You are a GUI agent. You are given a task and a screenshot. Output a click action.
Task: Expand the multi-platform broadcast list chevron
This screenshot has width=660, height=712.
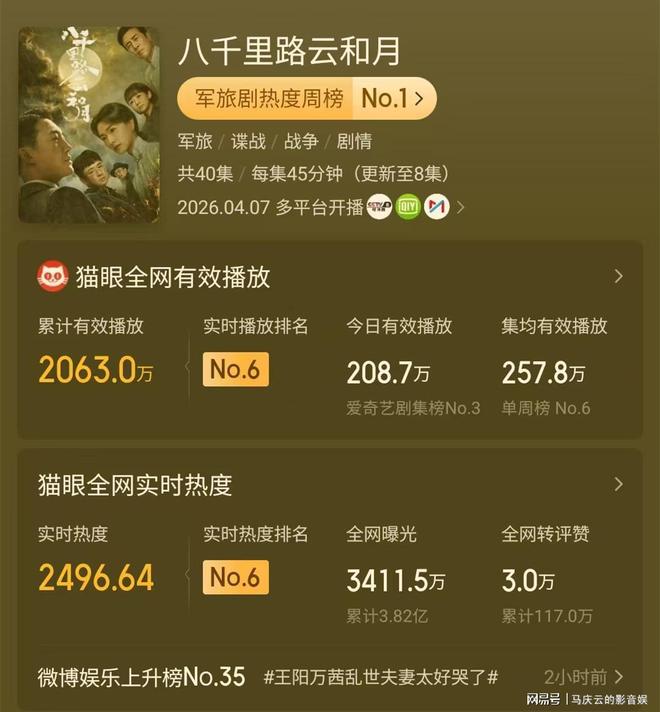[461, 208]
